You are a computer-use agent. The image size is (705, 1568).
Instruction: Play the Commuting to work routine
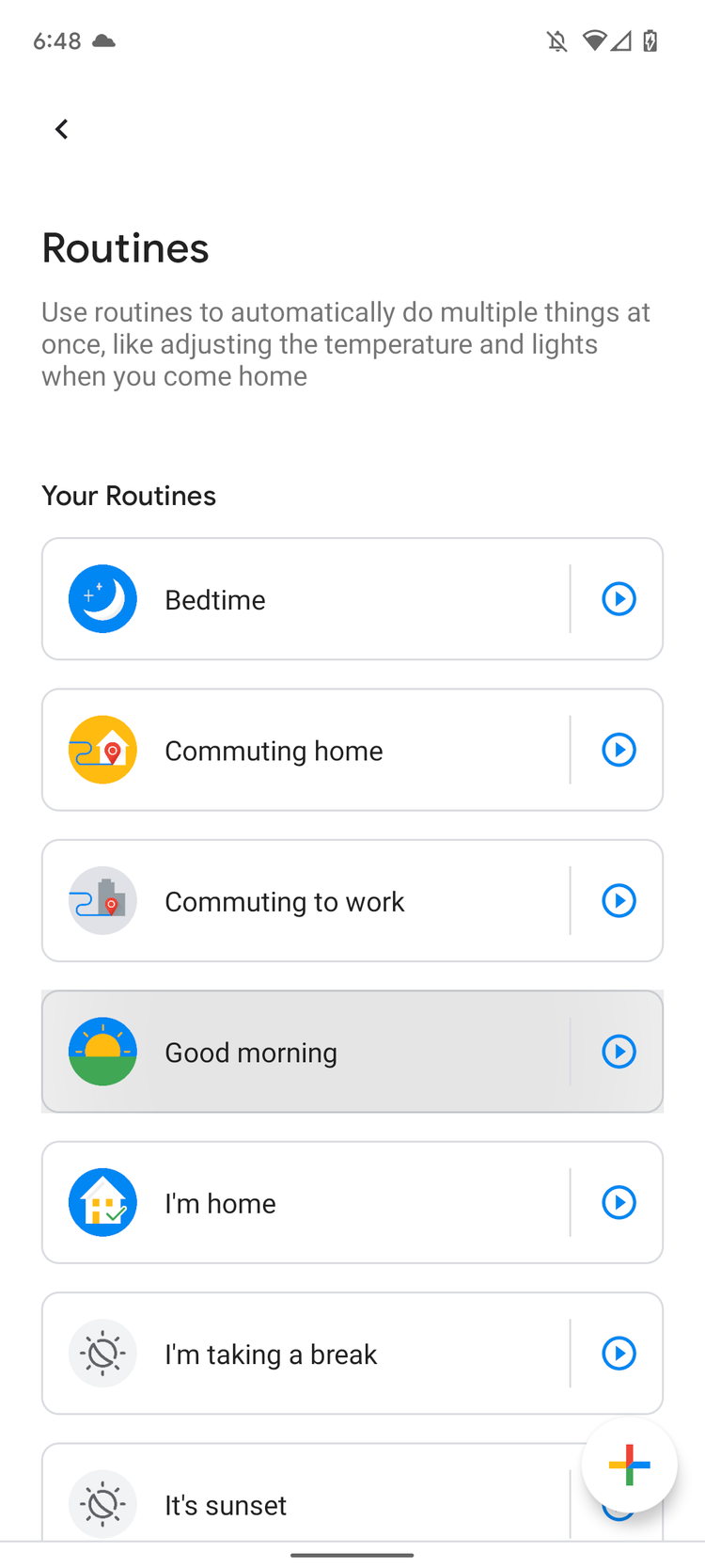619,901
